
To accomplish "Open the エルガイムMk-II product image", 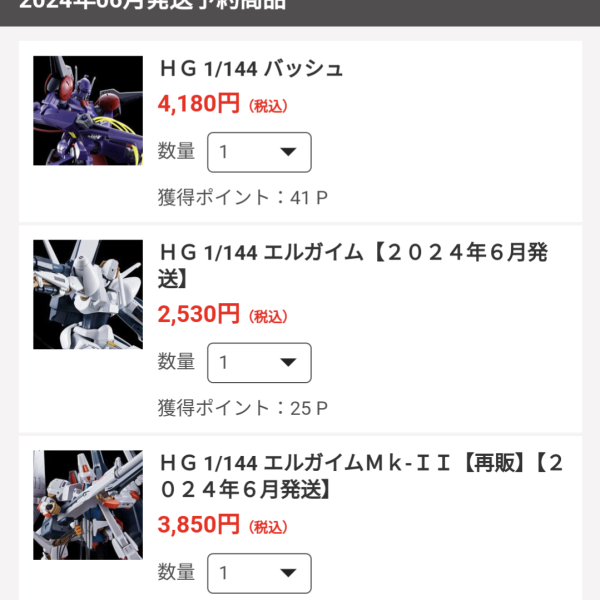I will pyautogui.click(x=88, y=505).
